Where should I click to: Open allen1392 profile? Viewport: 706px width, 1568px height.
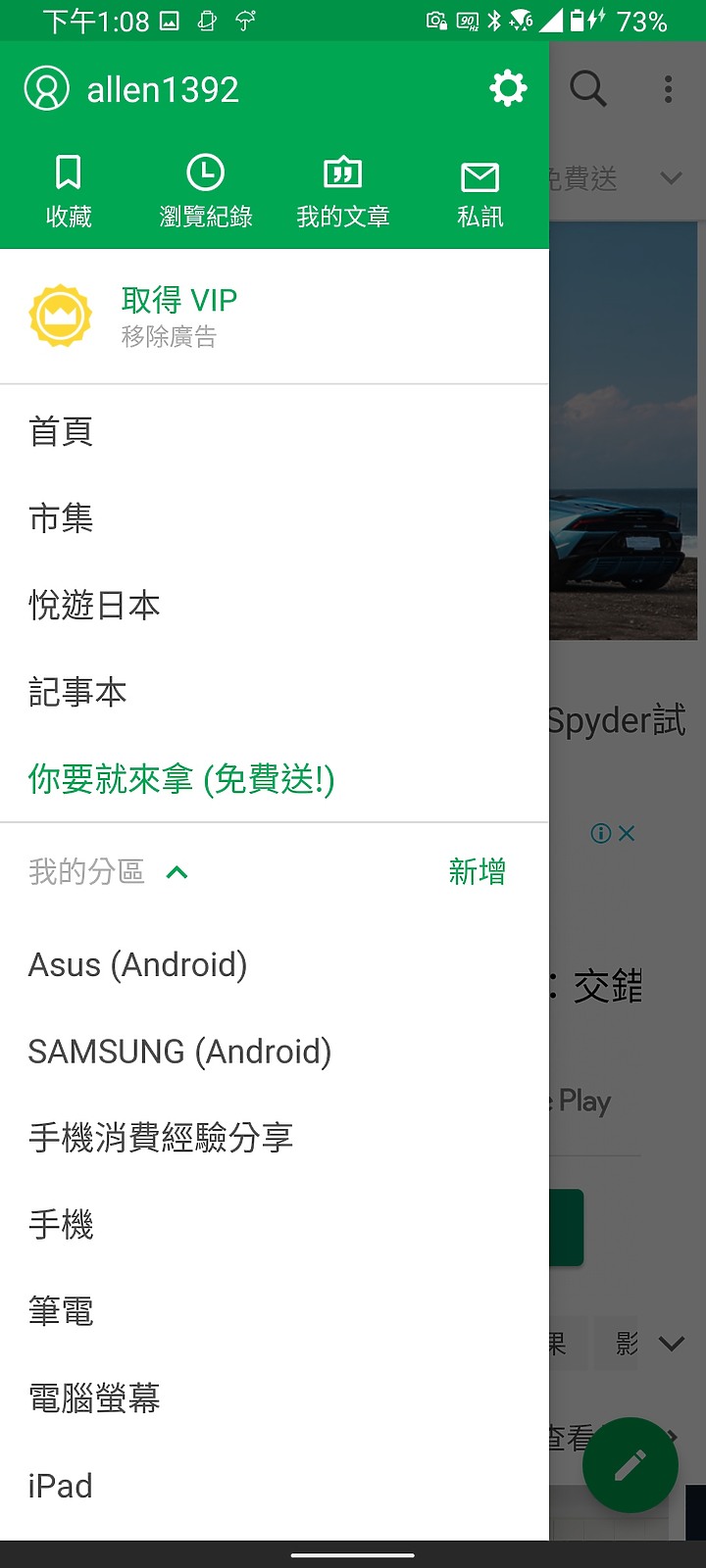(x=132, y=89)
